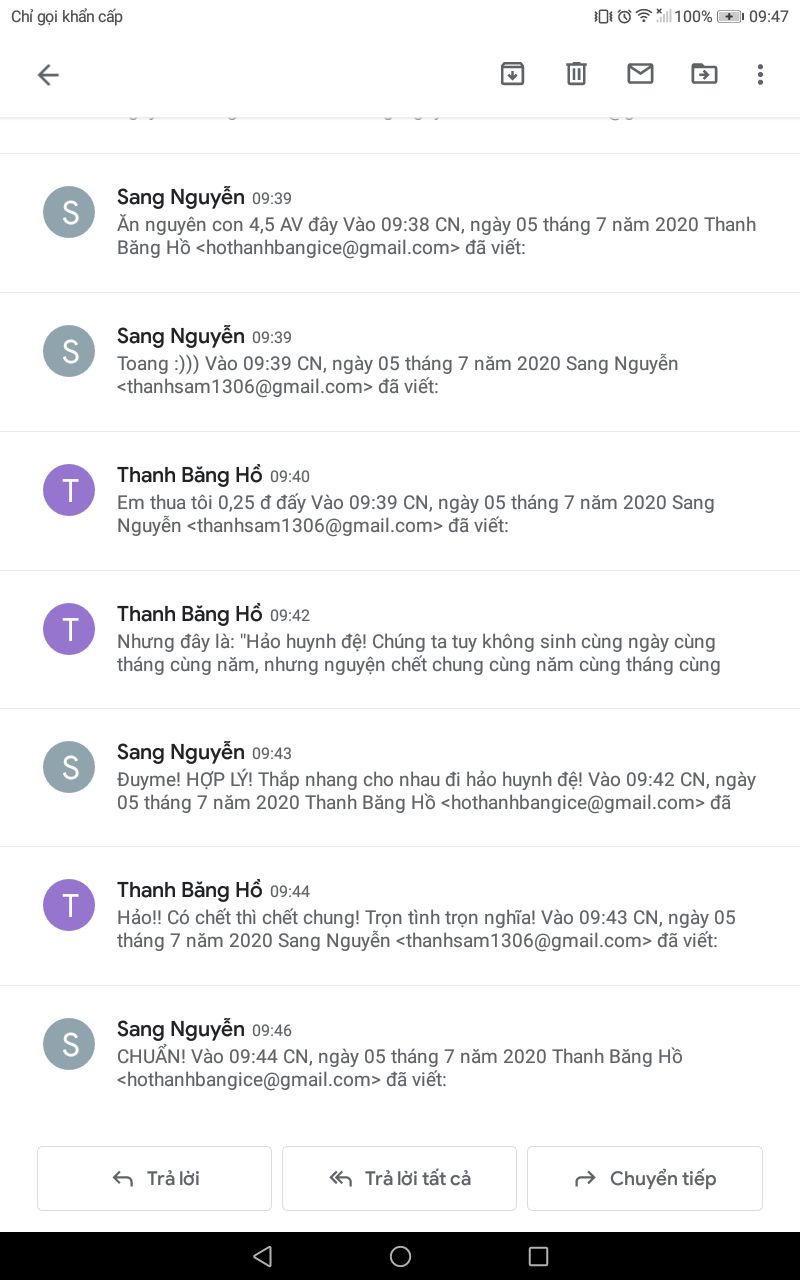Expand Thanh Băng Hồ's 09:40 message
Image resolution: width=800 pixels, height=1280 pixels.
[436, 502]
